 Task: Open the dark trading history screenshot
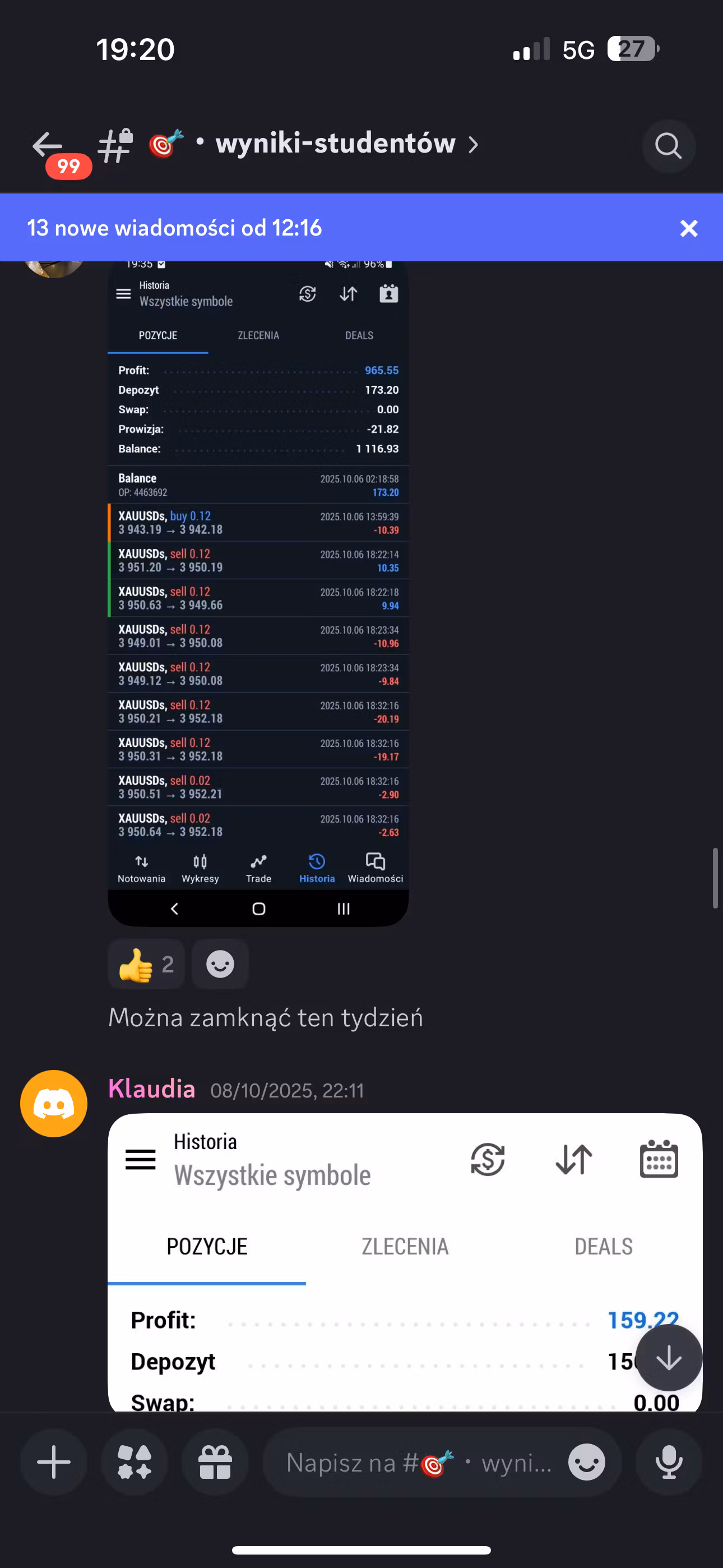[x=258, y=593]
